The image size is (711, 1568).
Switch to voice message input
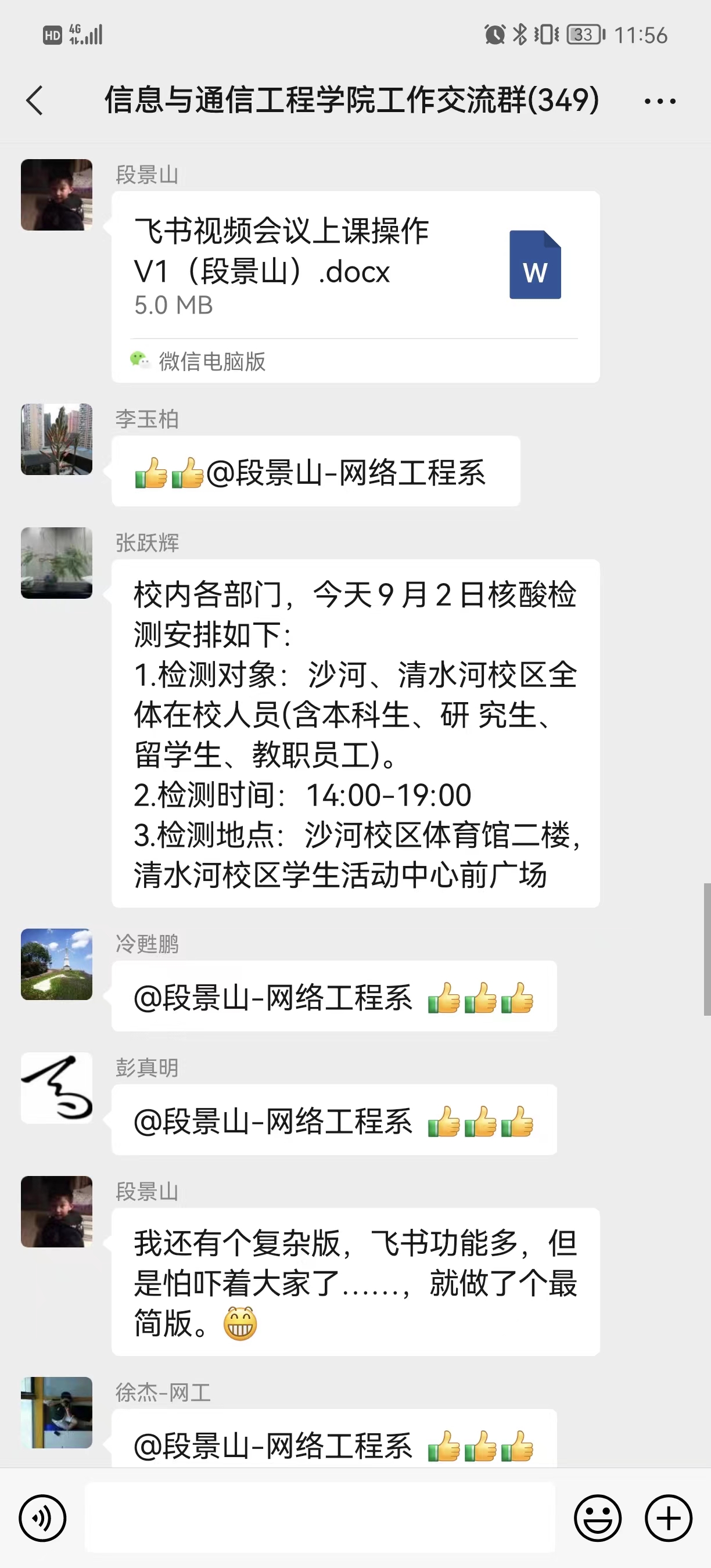[42, 1518]
